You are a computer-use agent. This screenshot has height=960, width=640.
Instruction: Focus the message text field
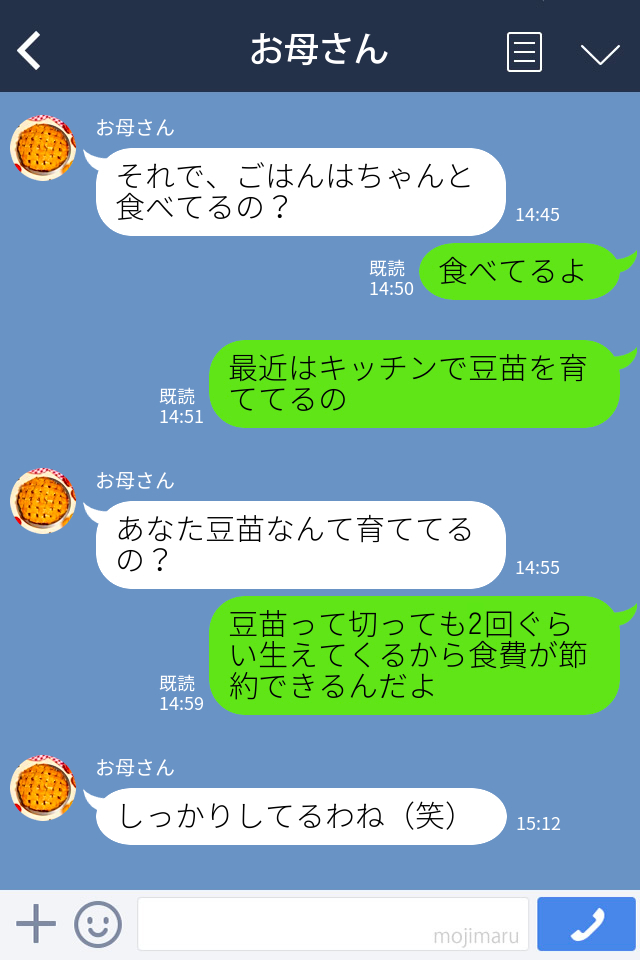[x=332, y=923]
